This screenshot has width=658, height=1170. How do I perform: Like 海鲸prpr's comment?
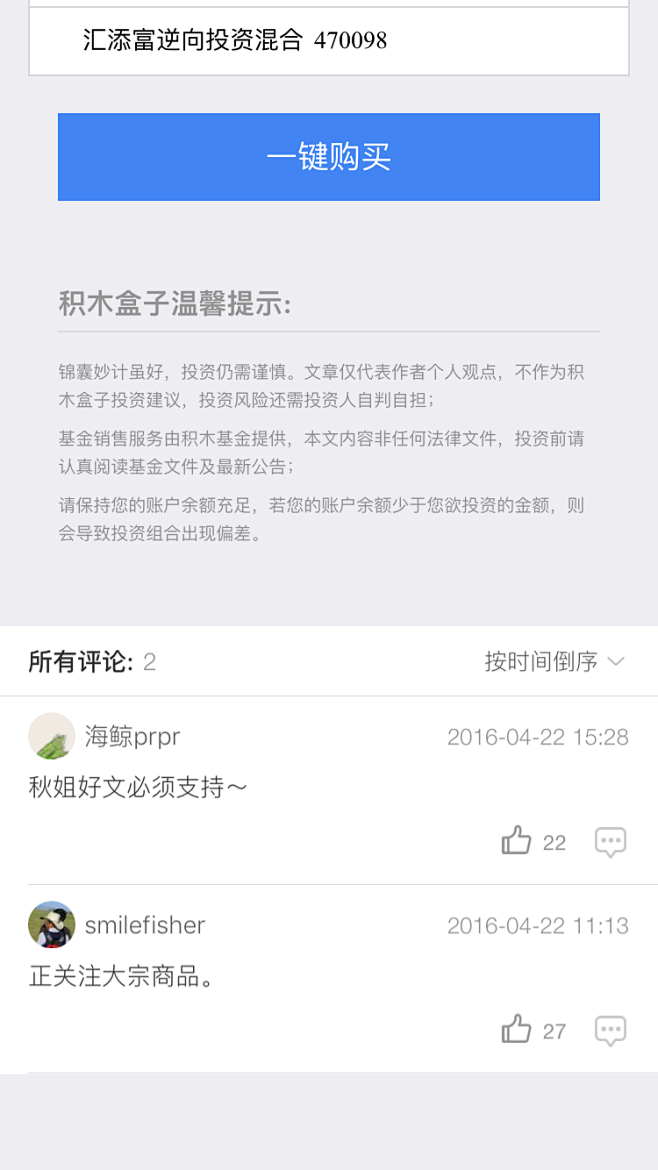coord(517,841)
